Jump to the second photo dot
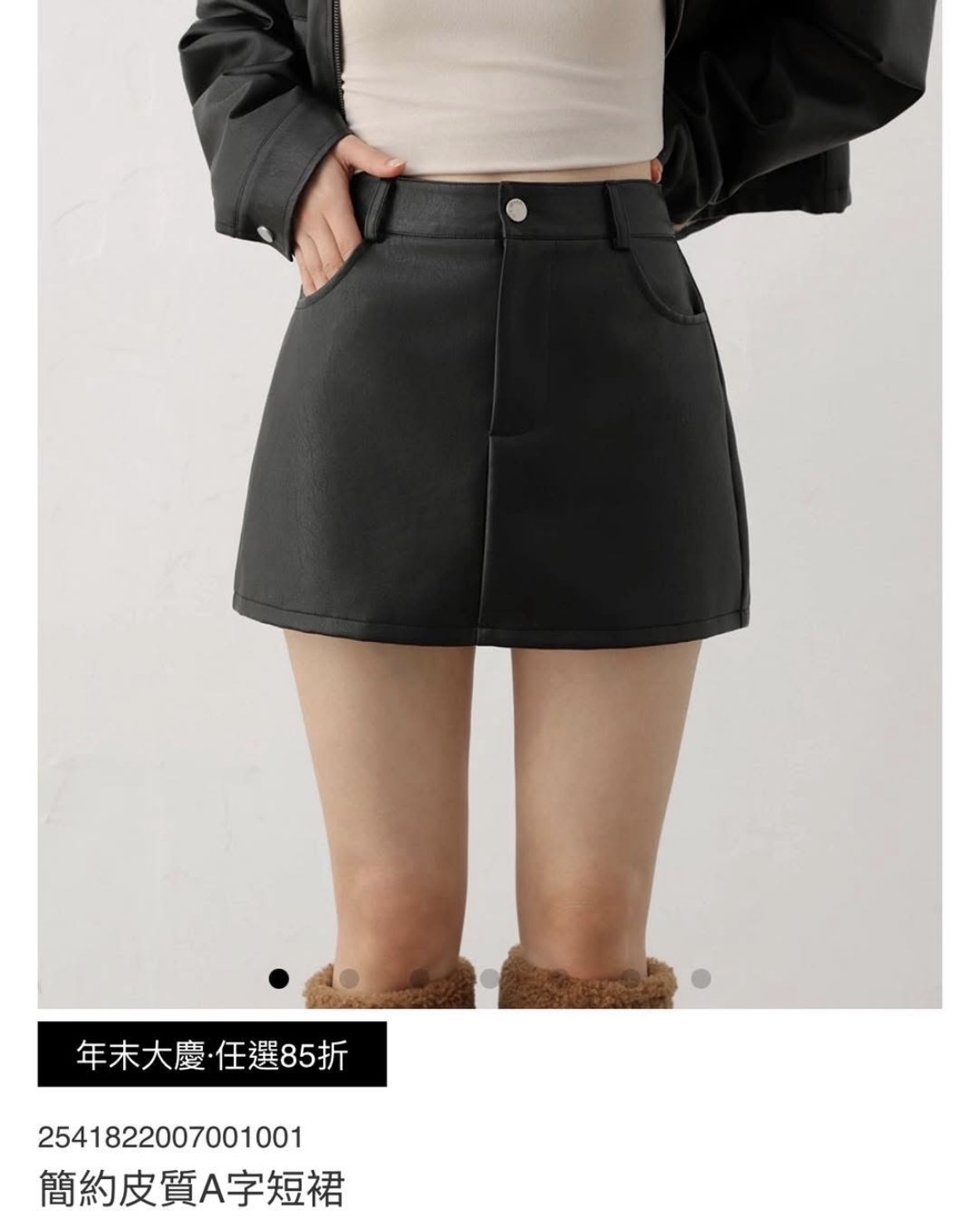The image size is (980, 1224). click(350, 979)
